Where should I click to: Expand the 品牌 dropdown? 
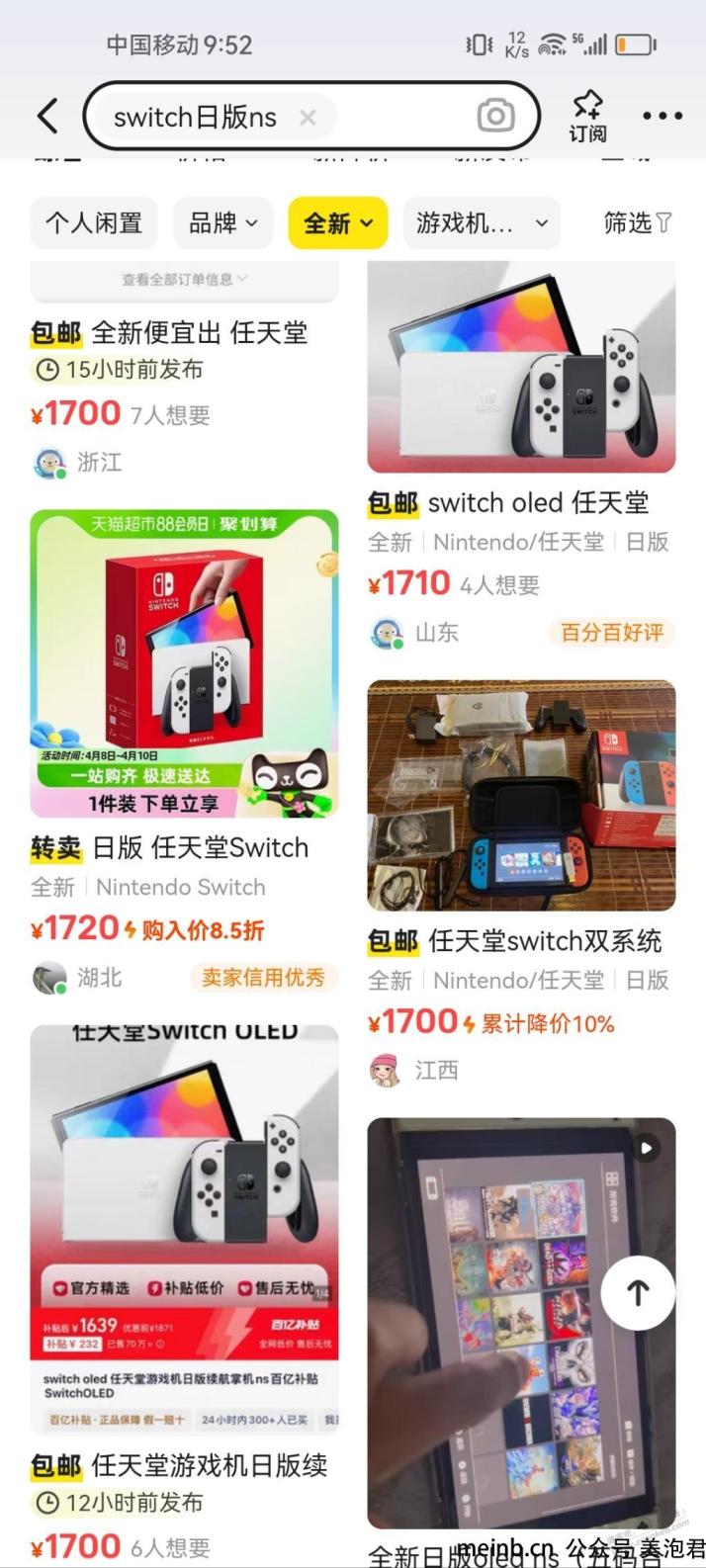point(222,223)
